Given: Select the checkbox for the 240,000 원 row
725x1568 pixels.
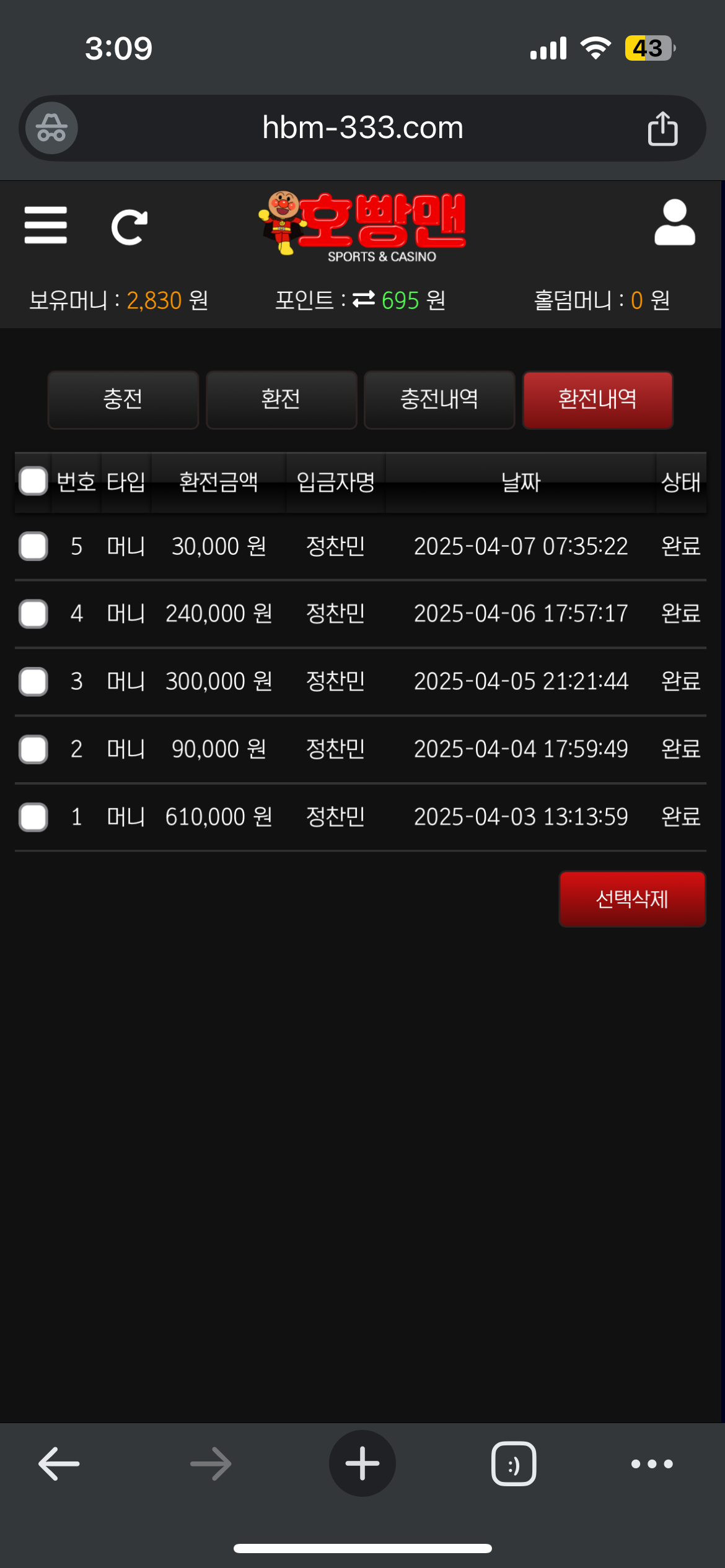Looking at the screenshot, I should point(33,614).
